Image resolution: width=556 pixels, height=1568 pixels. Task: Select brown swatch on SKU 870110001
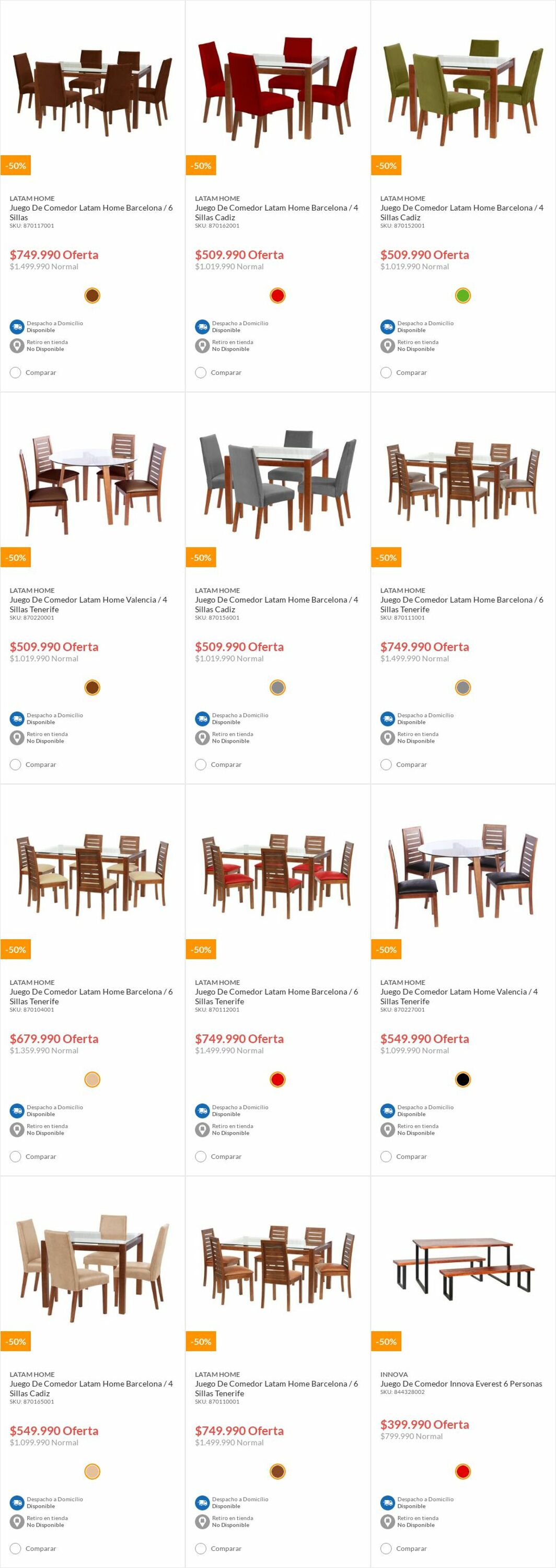(x=277, y=1472)
